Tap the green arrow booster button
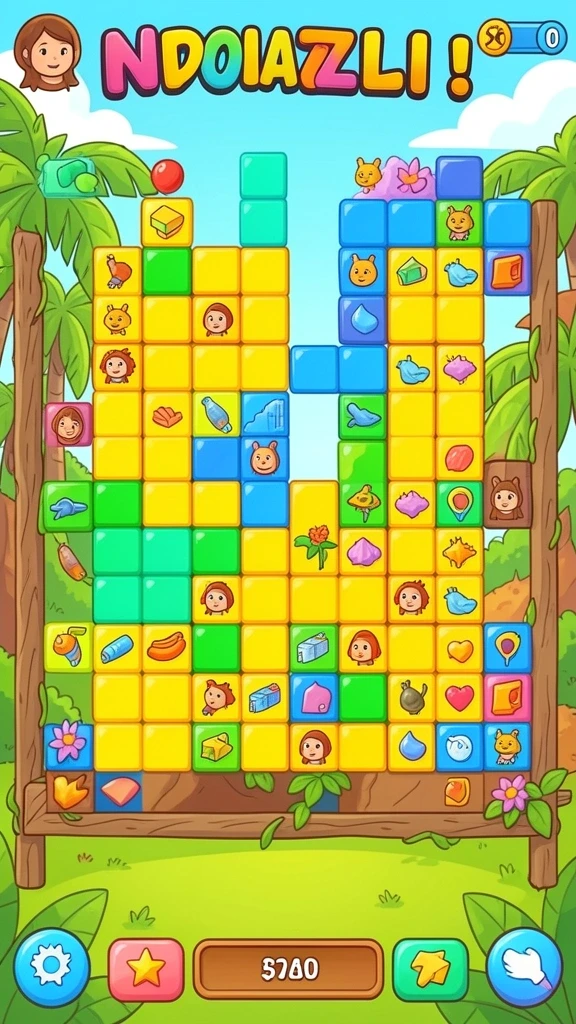This screenshot has width=576, height=1024. tap(430, 970)
